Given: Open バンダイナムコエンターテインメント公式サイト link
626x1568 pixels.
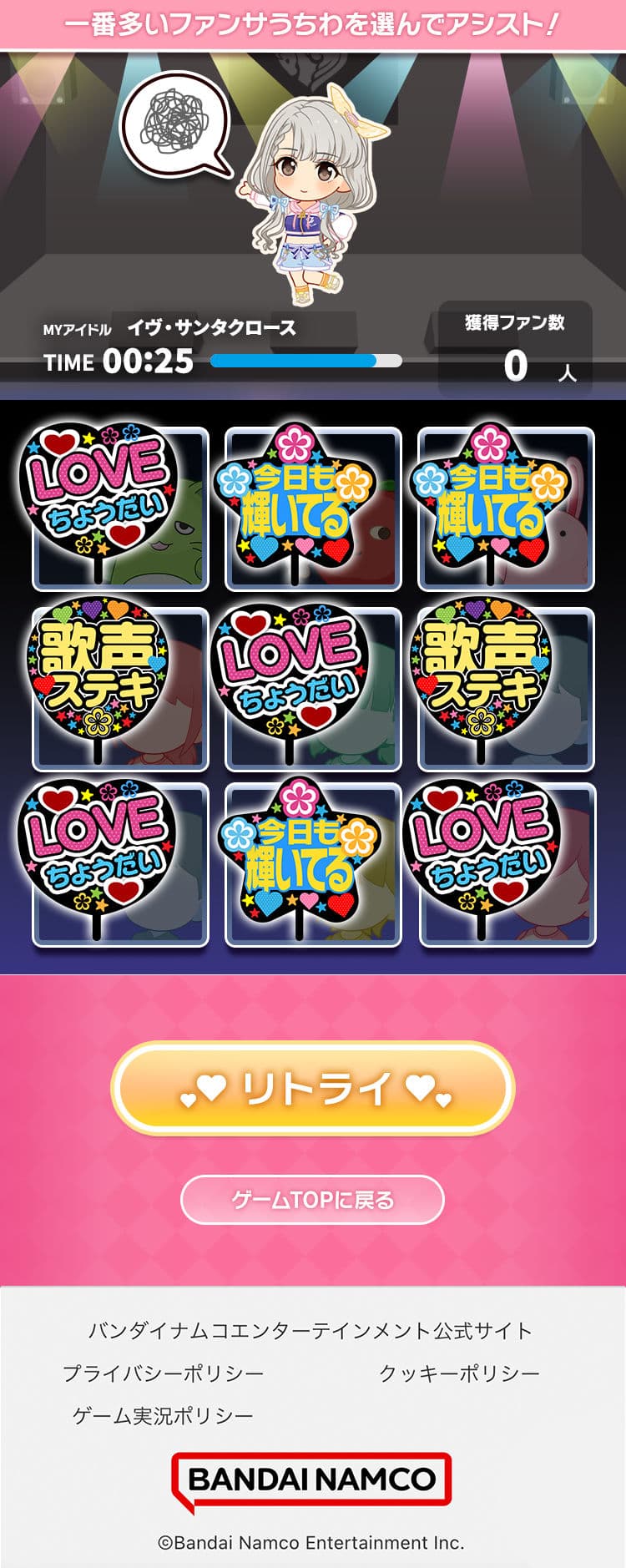Looking at the screenshot, I should click(x=310, y=1330).
